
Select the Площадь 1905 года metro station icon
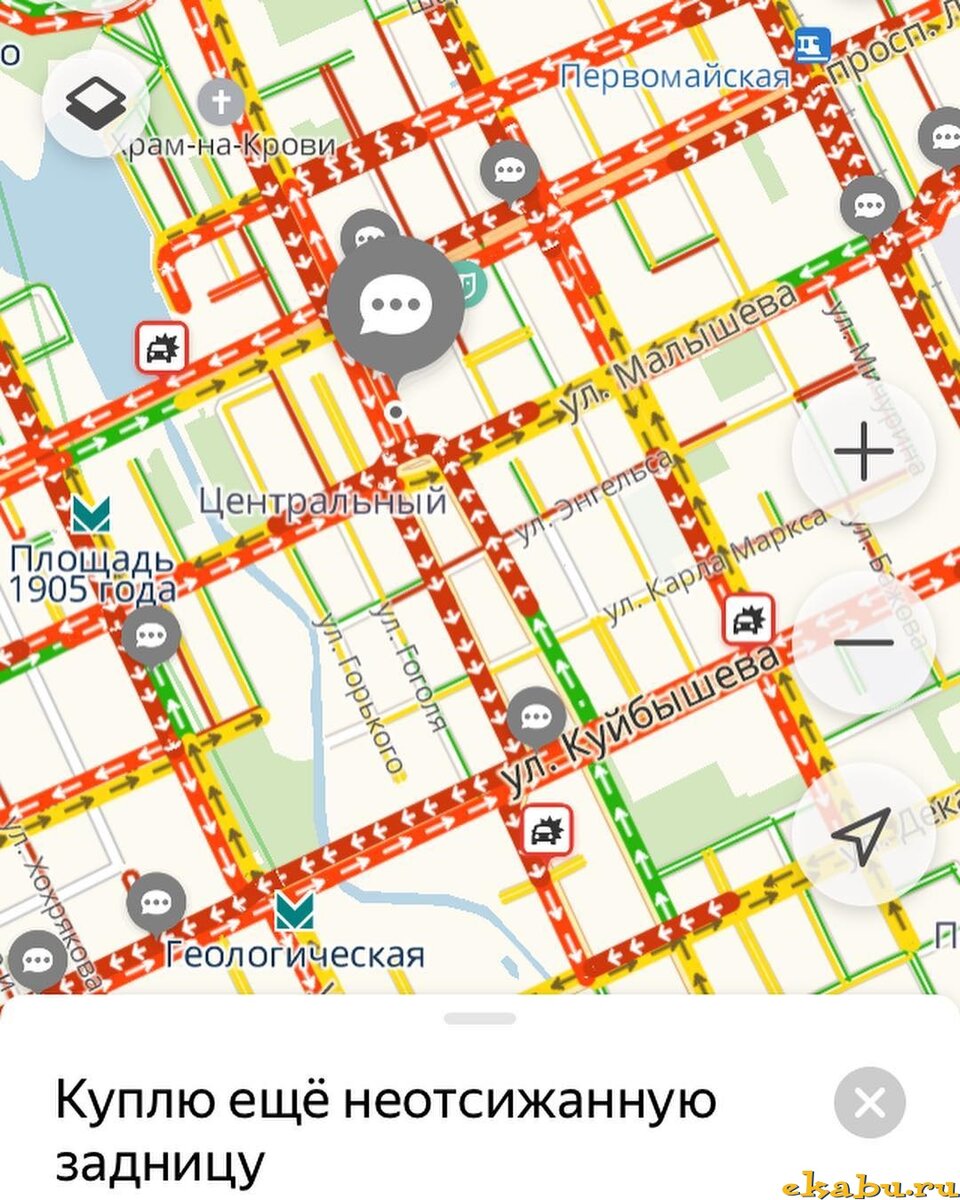click(90, 514)
